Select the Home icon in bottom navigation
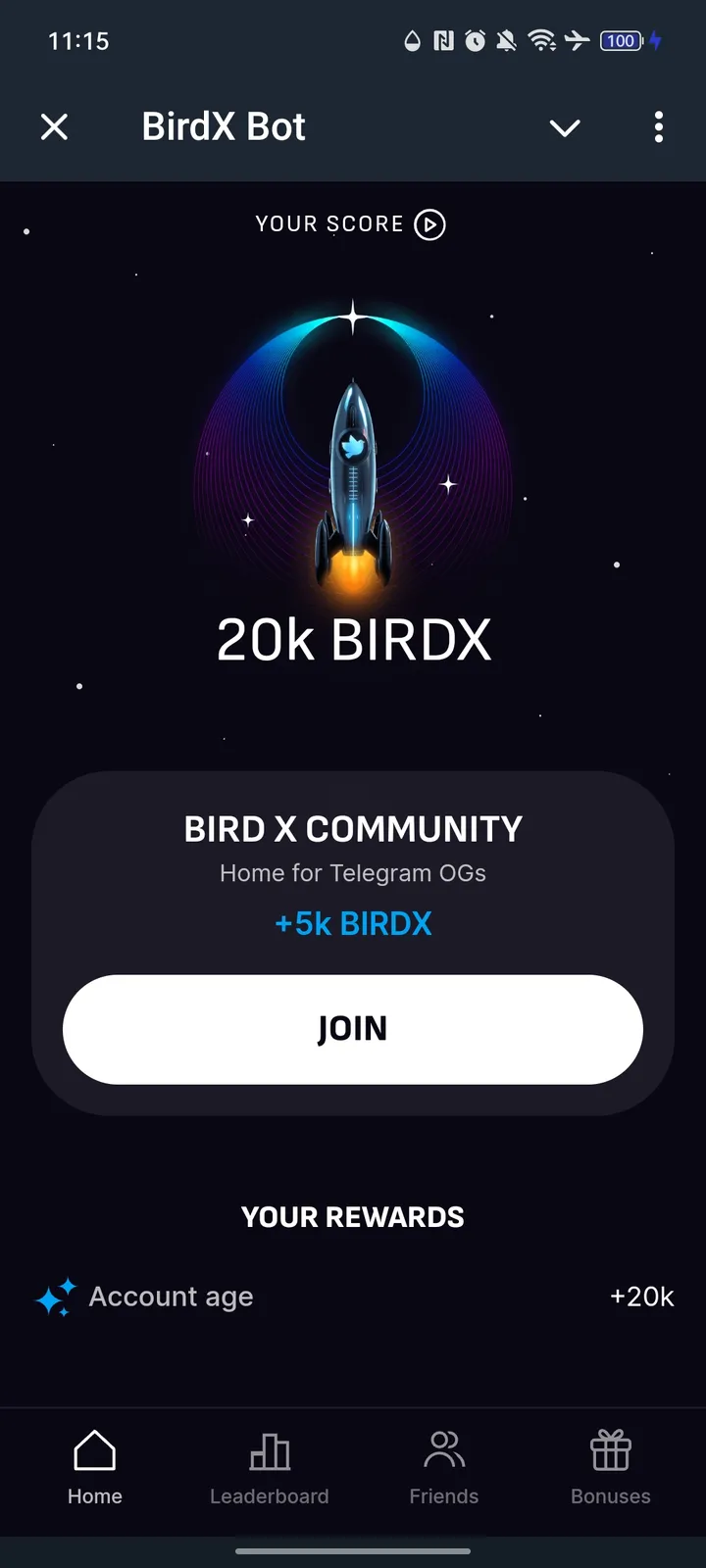Image resolution: width=706 pixels, height=1568 pixels. coord(94,1448)
